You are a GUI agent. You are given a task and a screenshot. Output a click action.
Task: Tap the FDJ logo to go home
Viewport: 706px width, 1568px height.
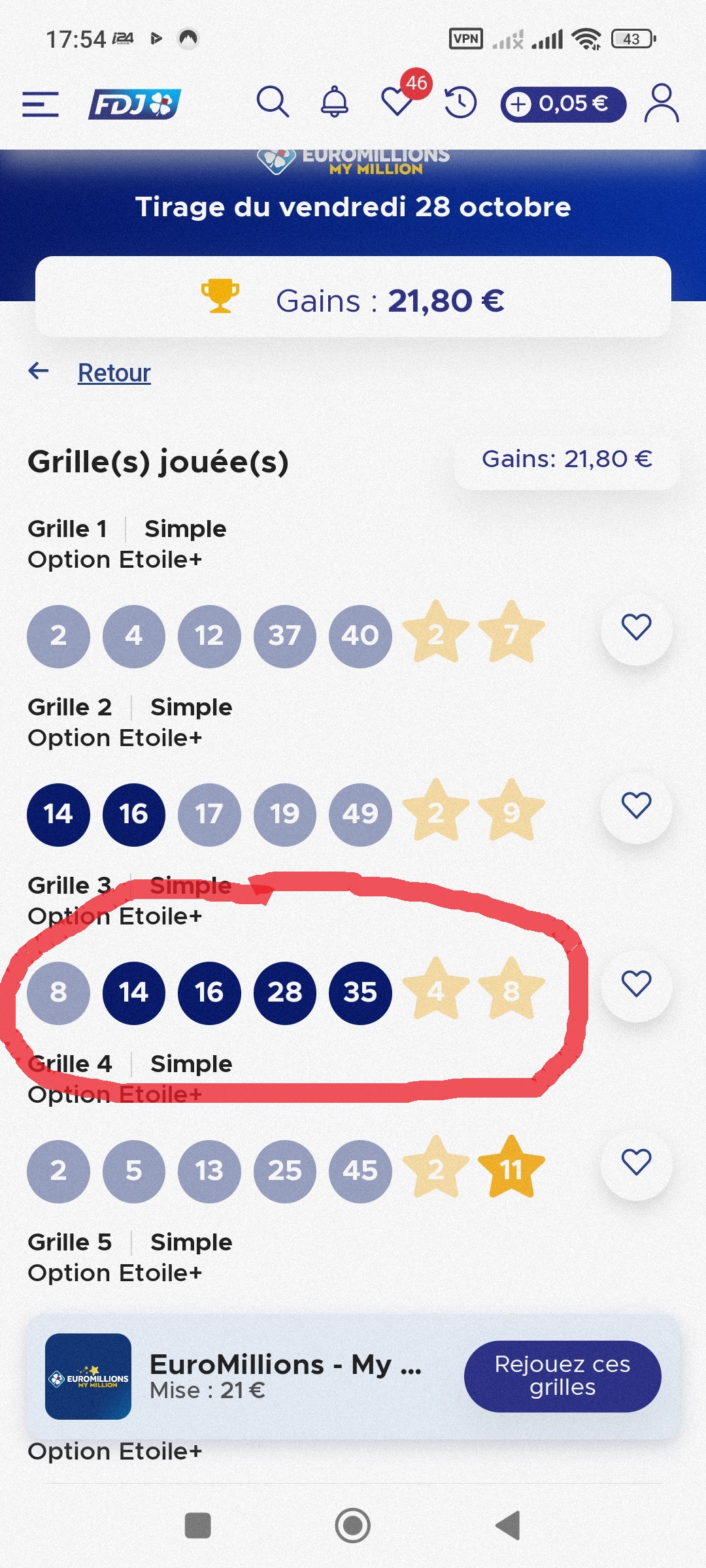(135, 104)
